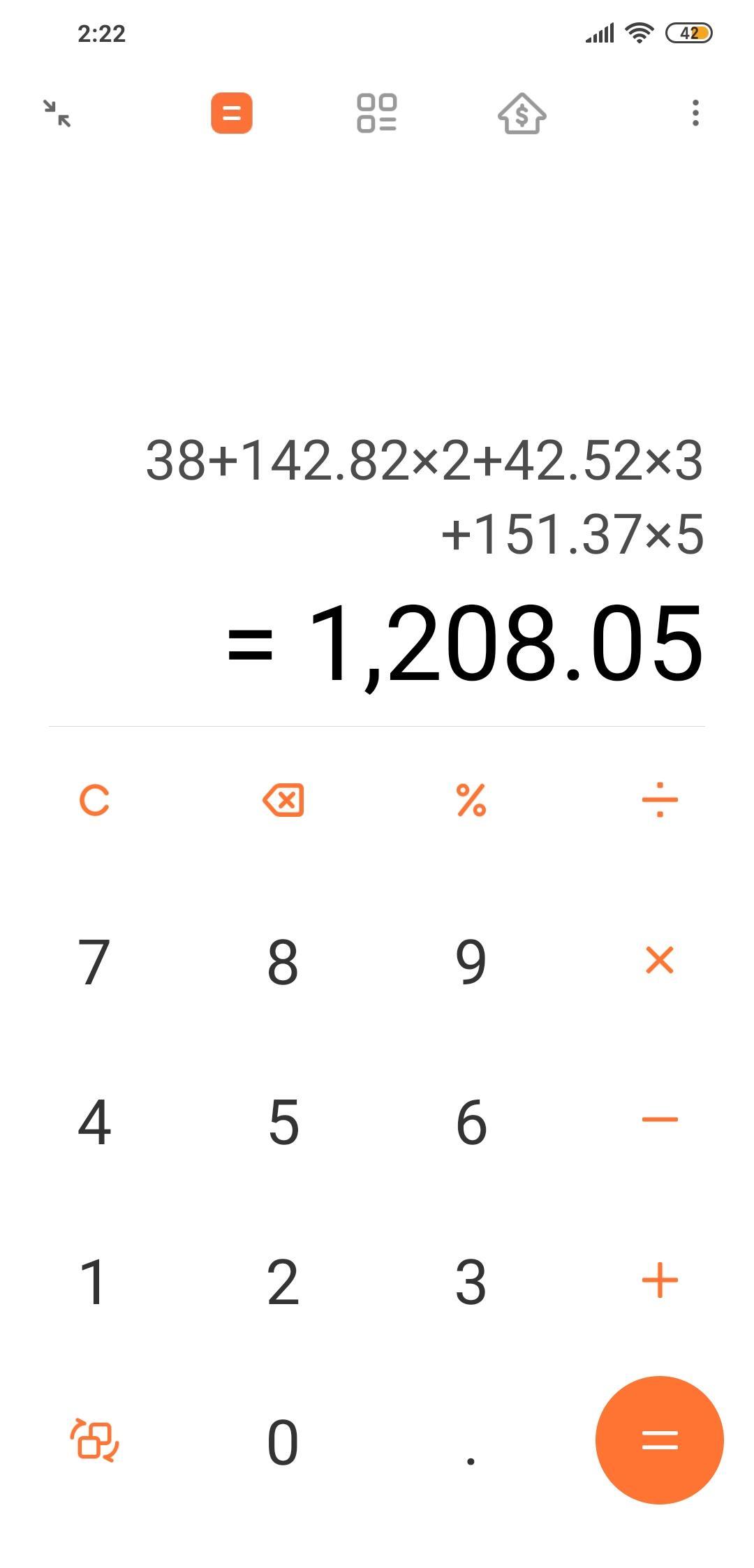754x1568 pixels.
Task: Open the mortgage and finance tab
Action: [522, 113]
